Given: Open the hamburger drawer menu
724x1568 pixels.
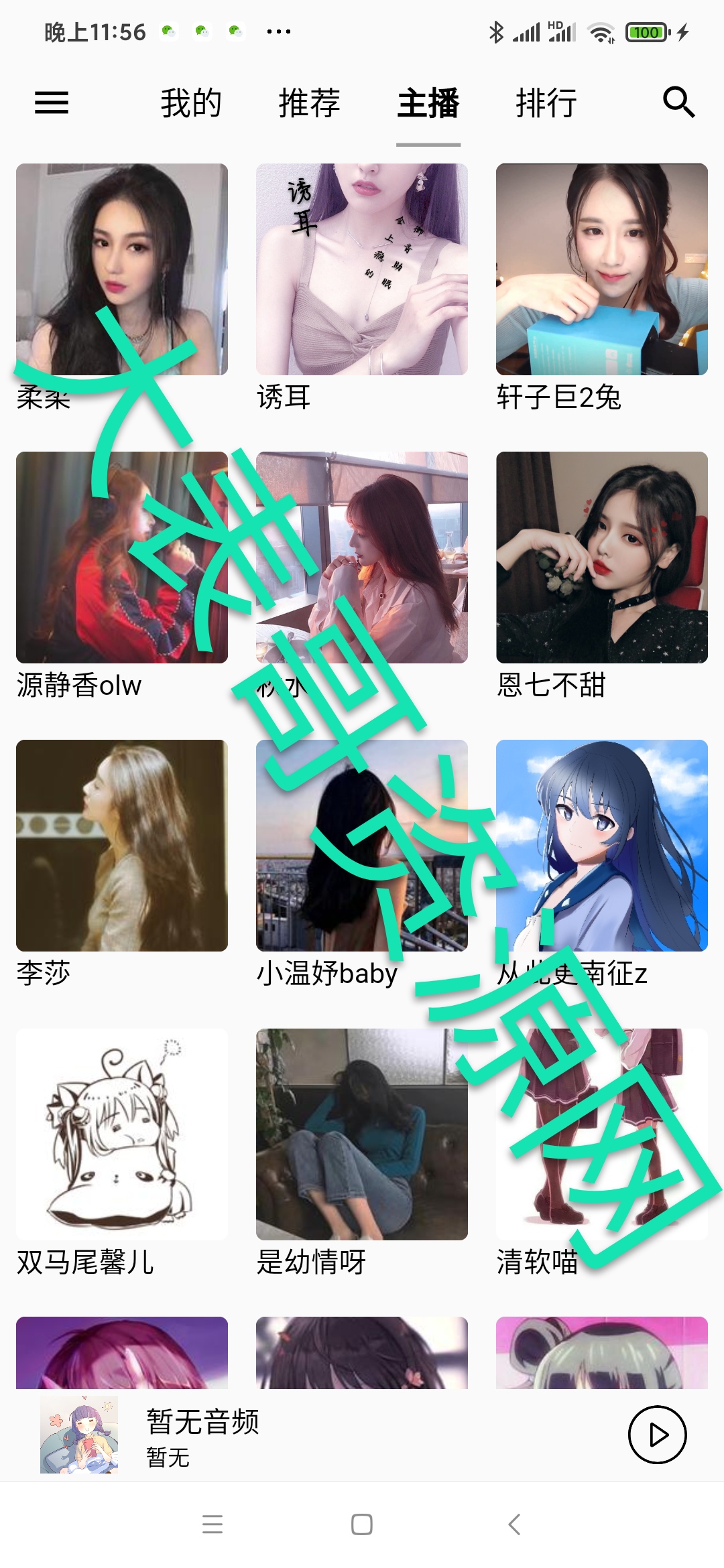Looking at the screenshot, I should pyautogui.click(x=52, y=103).
